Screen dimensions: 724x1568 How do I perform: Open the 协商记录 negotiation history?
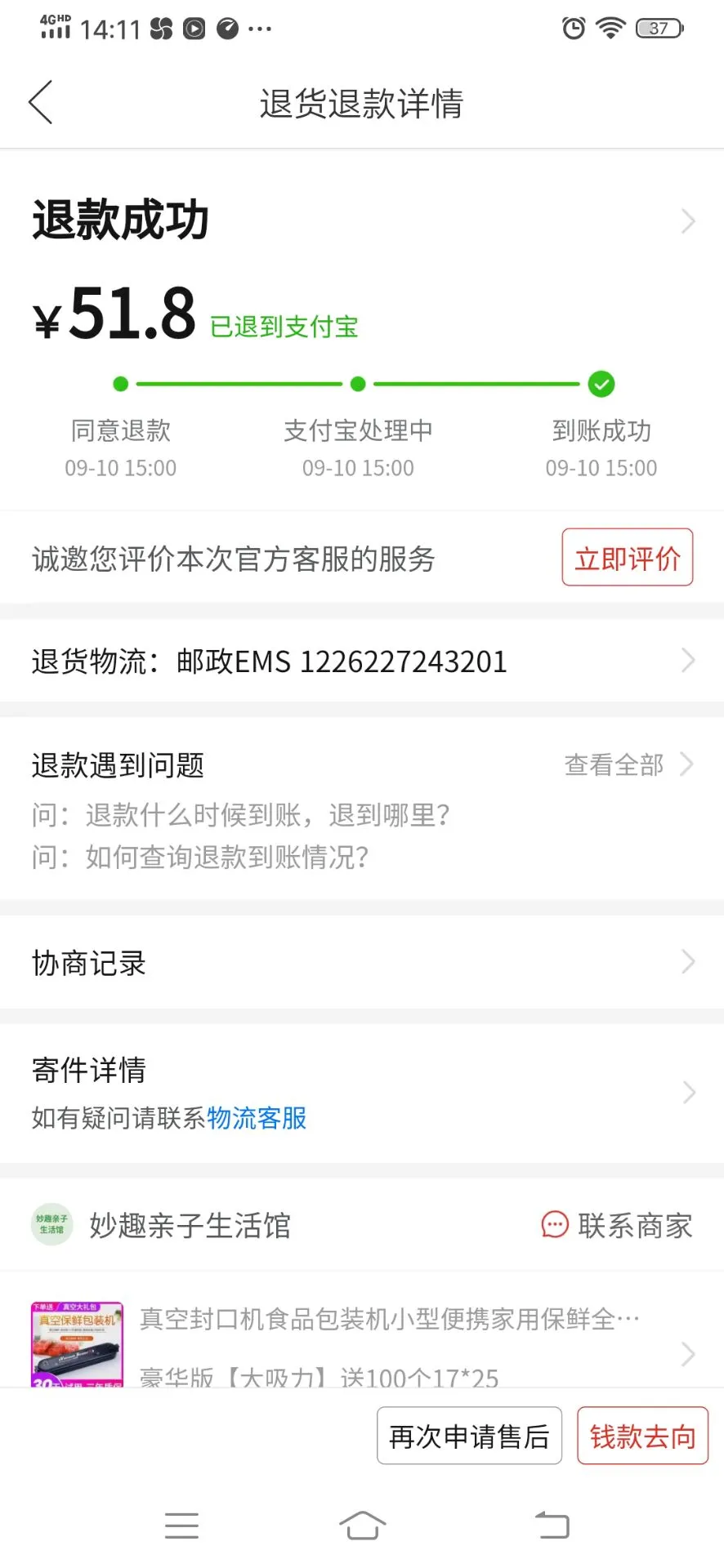click(x=360, y=963)
